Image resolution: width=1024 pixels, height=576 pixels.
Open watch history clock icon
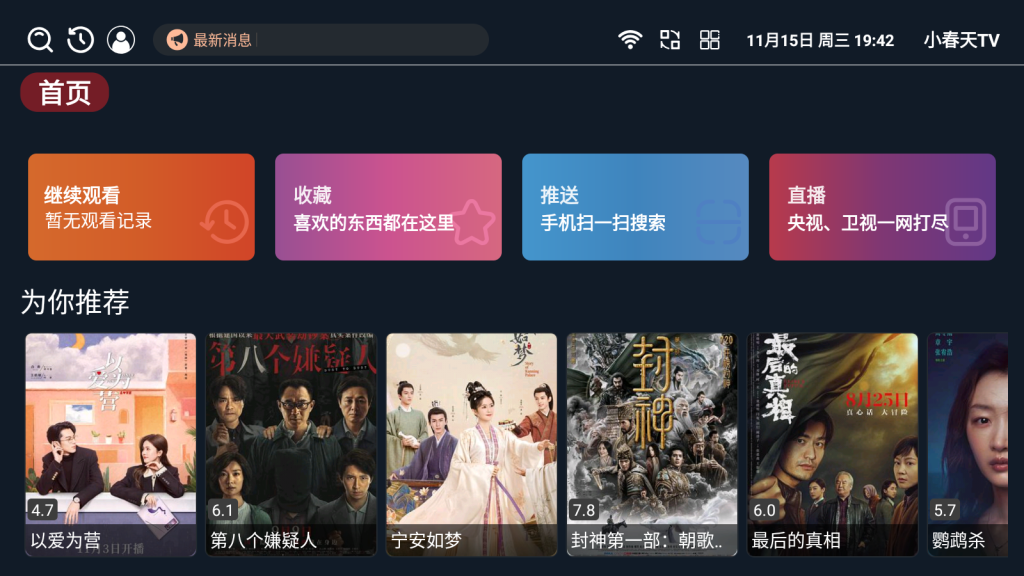[x=80, y=40]
